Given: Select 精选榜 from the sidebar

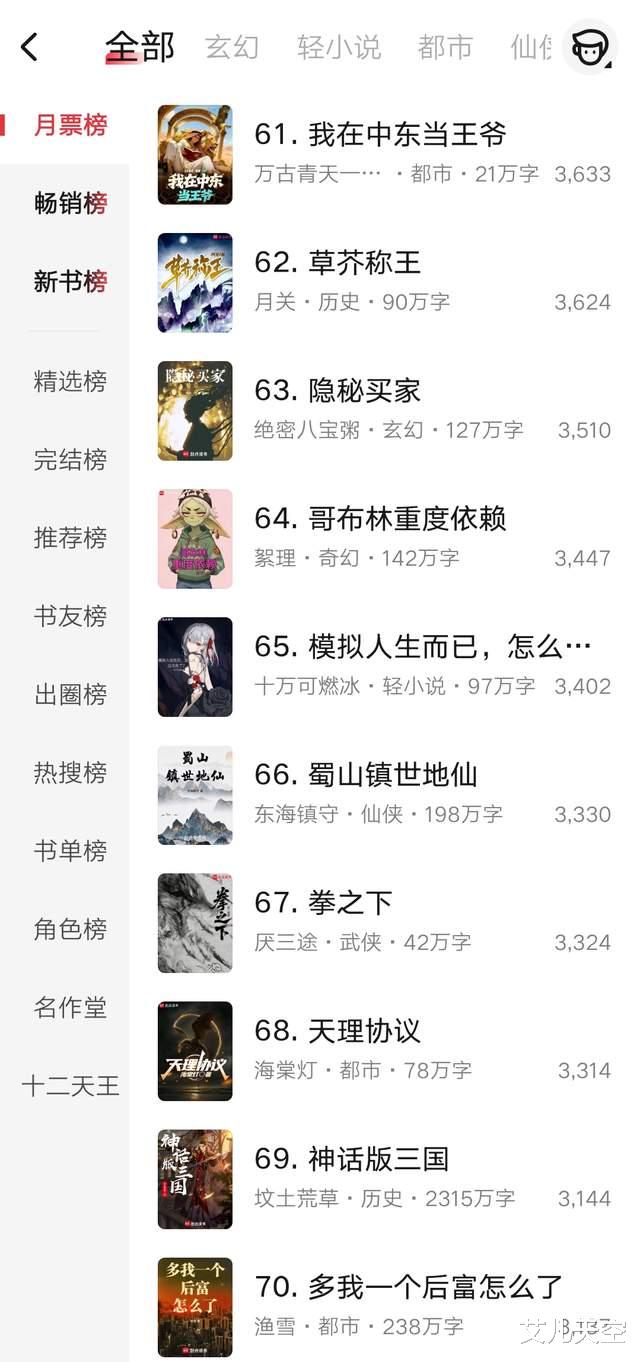Looking at the screenshot, I should click(x=70, y=381).
